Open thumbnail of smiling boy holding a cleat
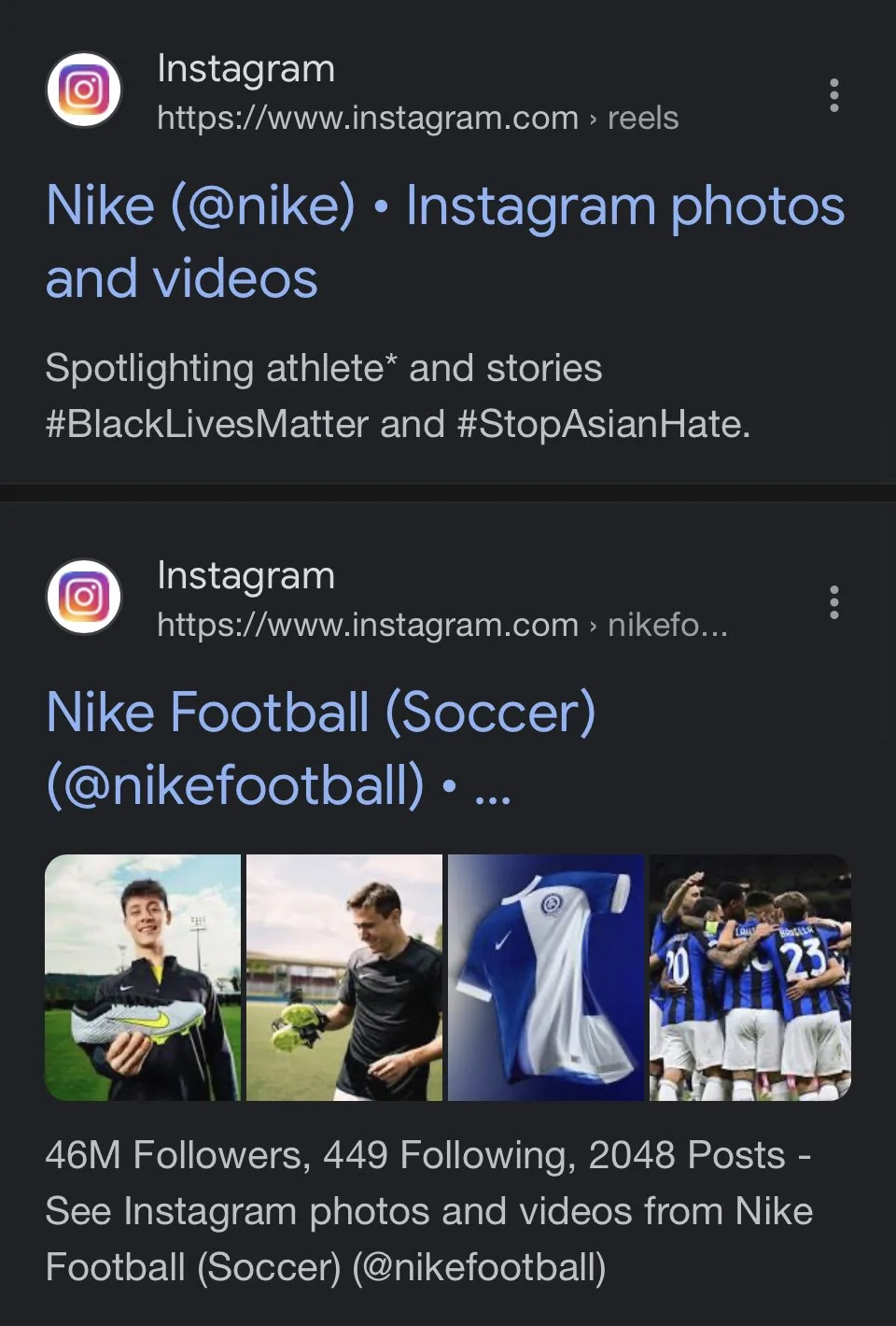The image size is (896, 1326). 143,978
